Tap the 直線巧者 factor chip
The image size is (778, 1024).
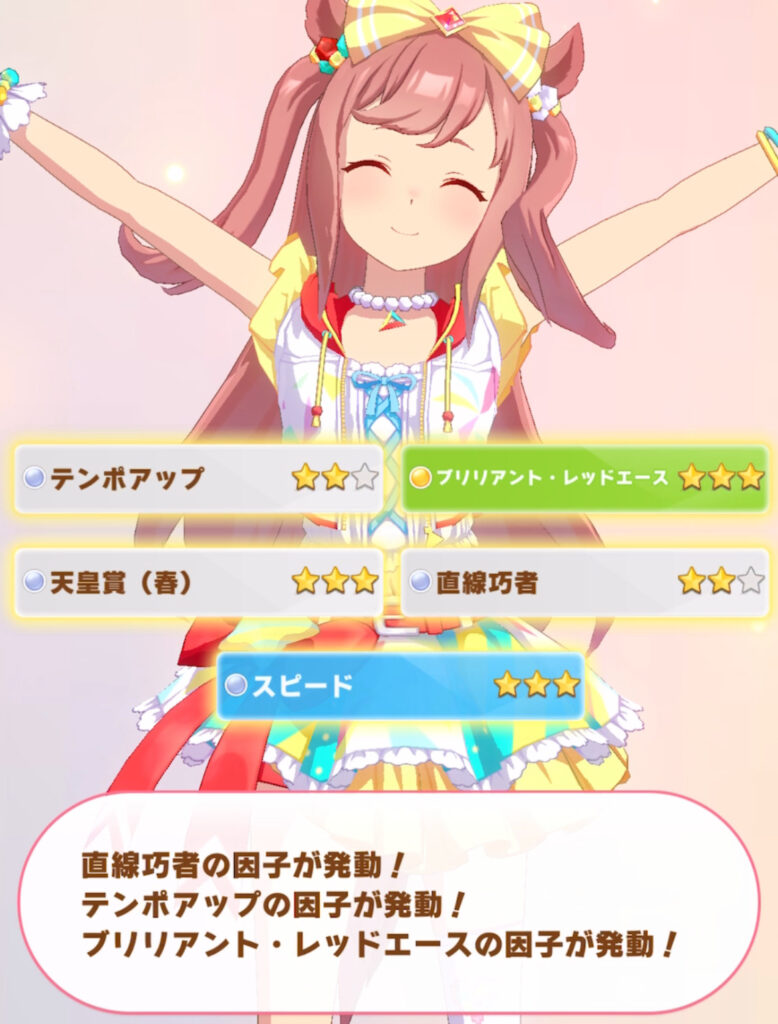click(584, 581)
